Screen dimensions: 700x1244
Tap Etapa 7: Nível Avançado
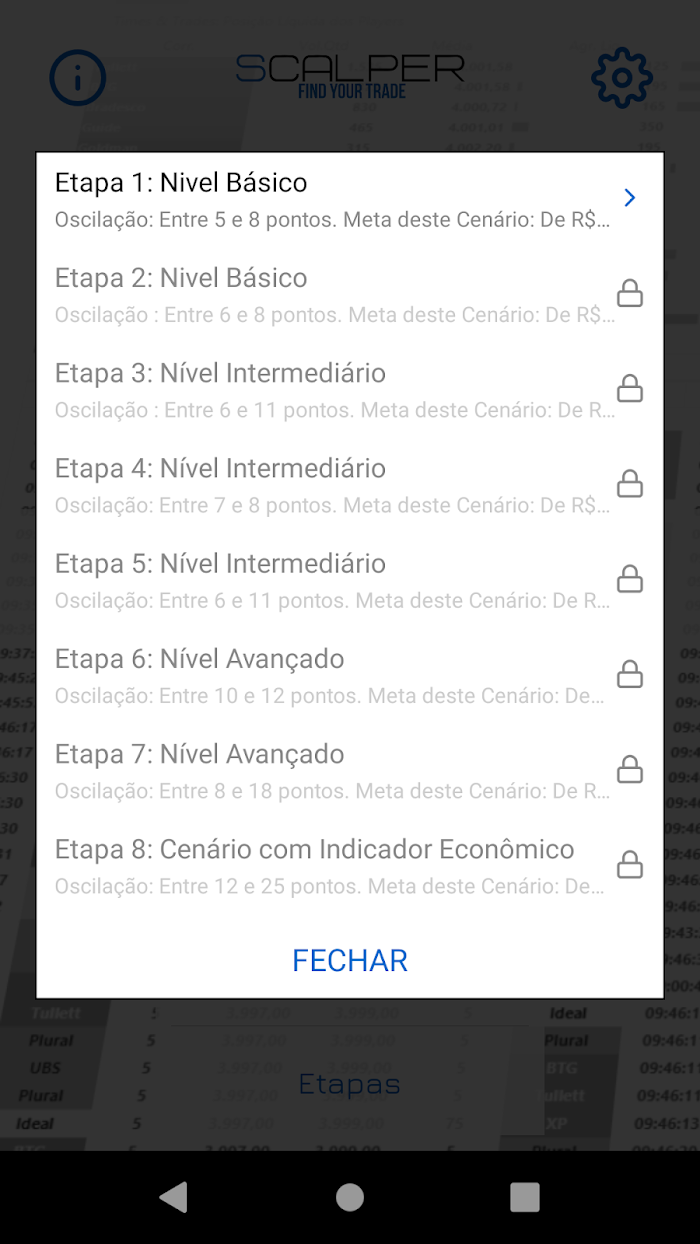(350, 772)
